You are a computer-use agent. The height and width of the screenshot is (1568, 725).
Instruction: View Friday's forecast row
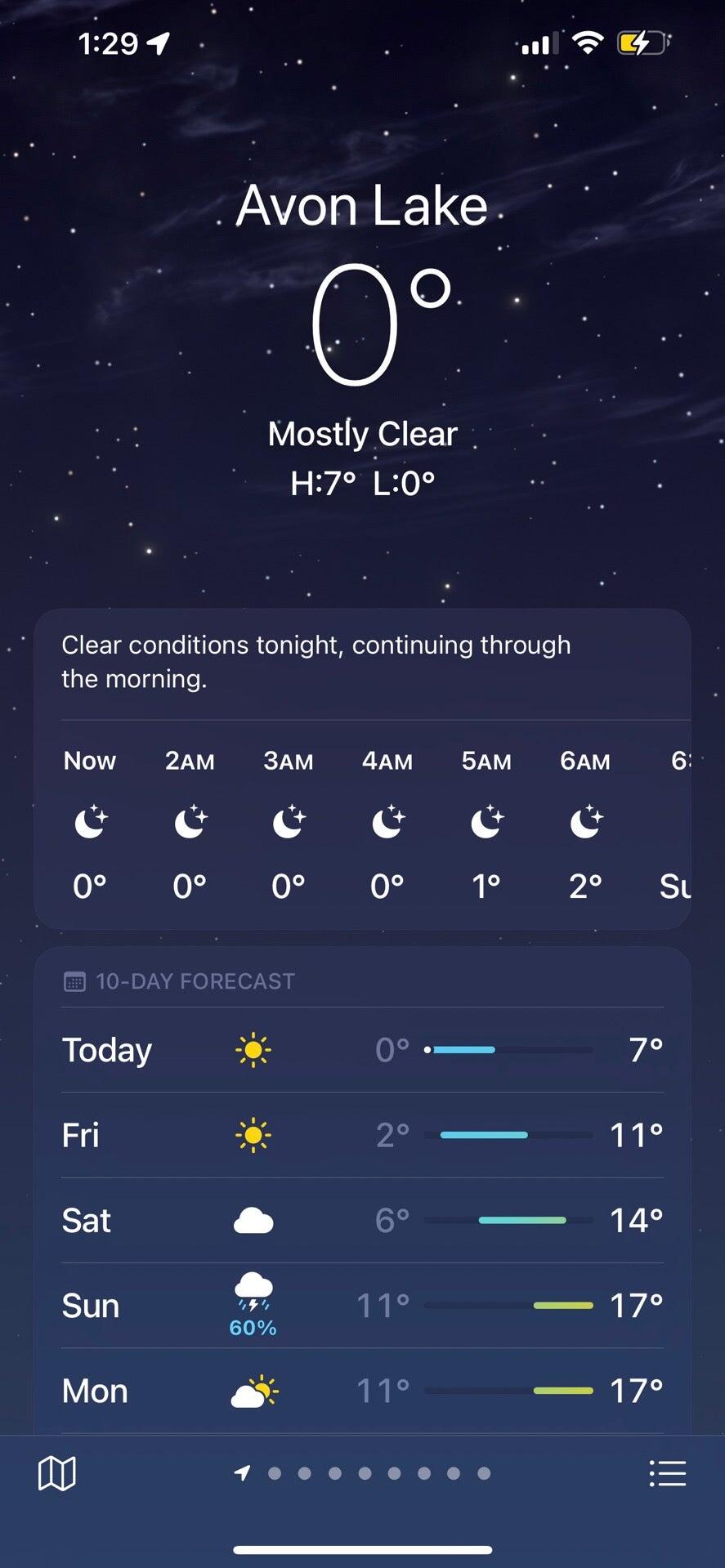362,1135
